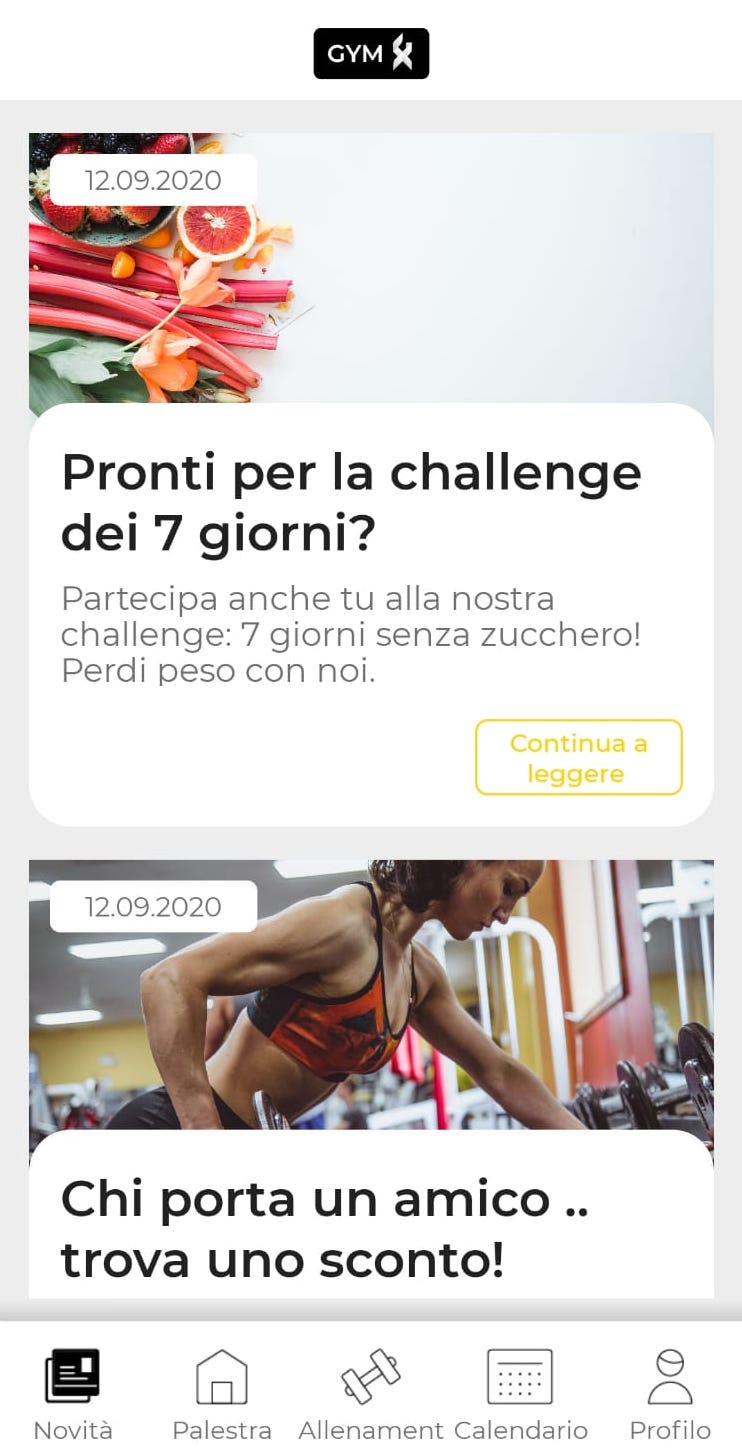Viewport: 742px width, 1449px height.
Task: Open the Chi porta un amico article card
Action: click(x=324, y=1229)
